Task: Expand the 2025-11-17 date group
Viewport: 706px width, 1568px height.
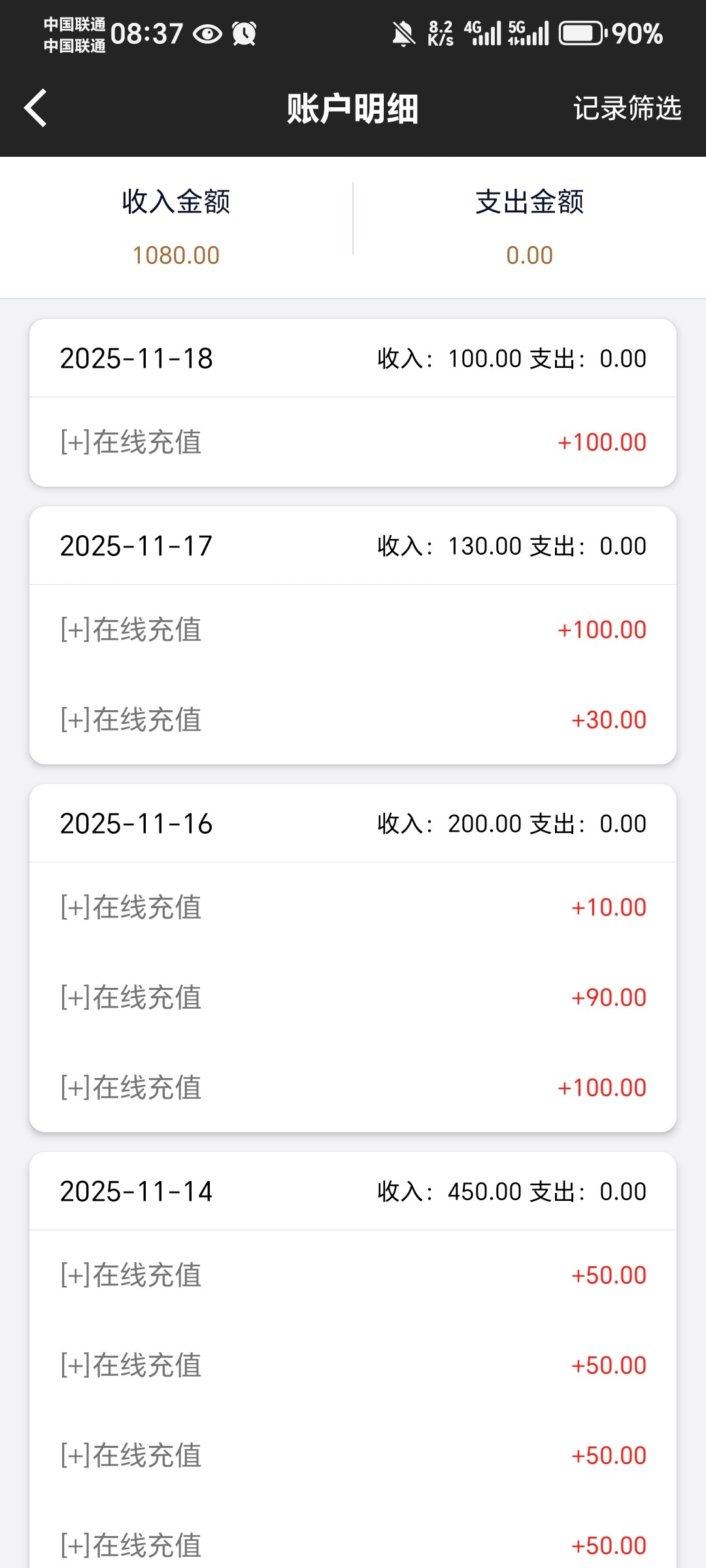Action: pyautogui.click(x=353, y=544)
